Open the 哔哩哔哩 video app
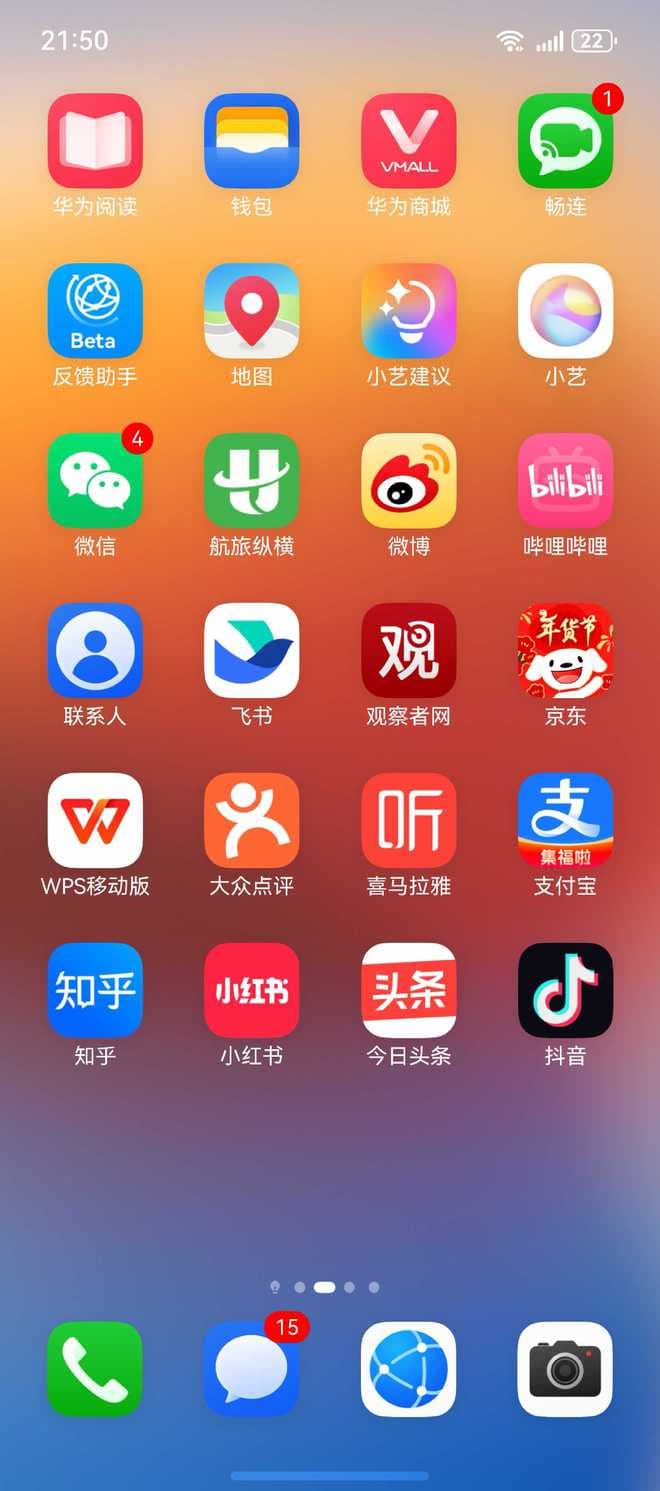The width and height of the screenshot is (660, 1491). pyautogui.click(x=565, y=481)
